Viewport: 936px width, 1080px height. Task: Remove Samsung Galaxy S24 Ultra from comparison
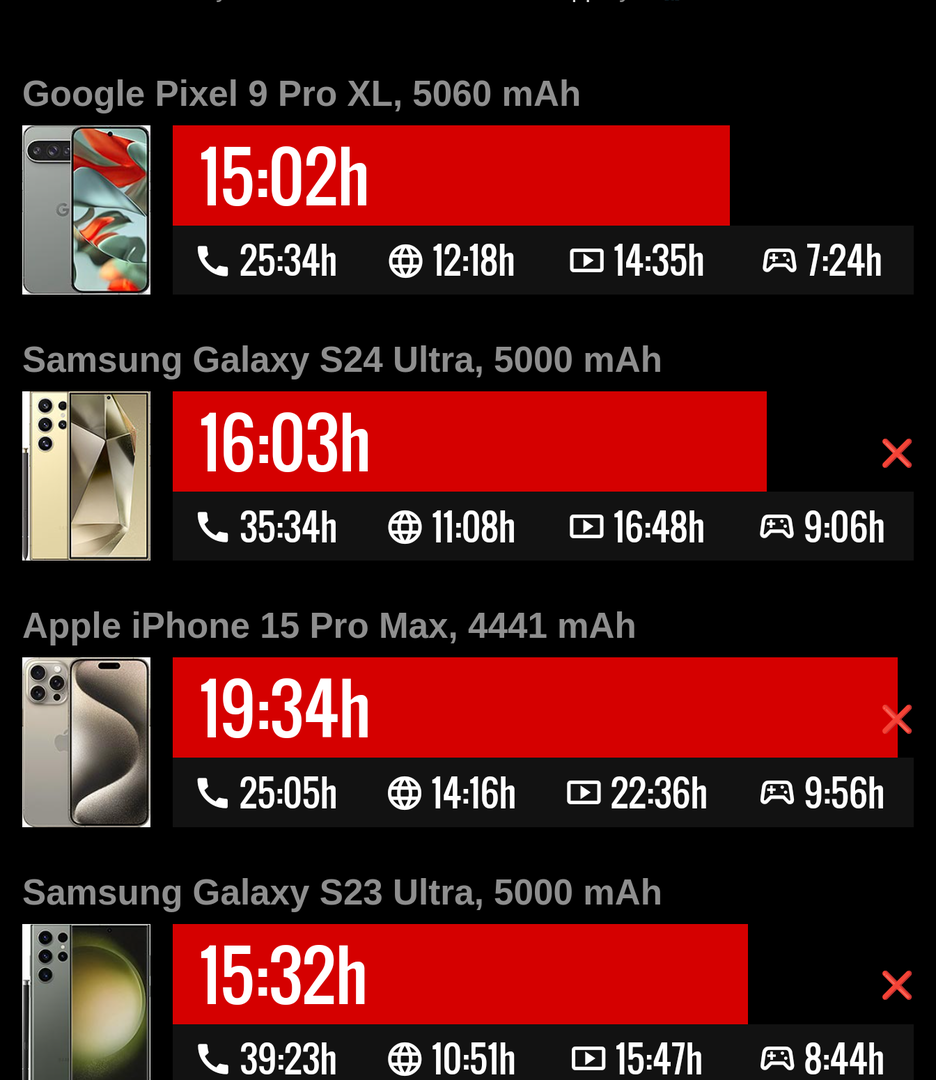click(x=896, y=453)
